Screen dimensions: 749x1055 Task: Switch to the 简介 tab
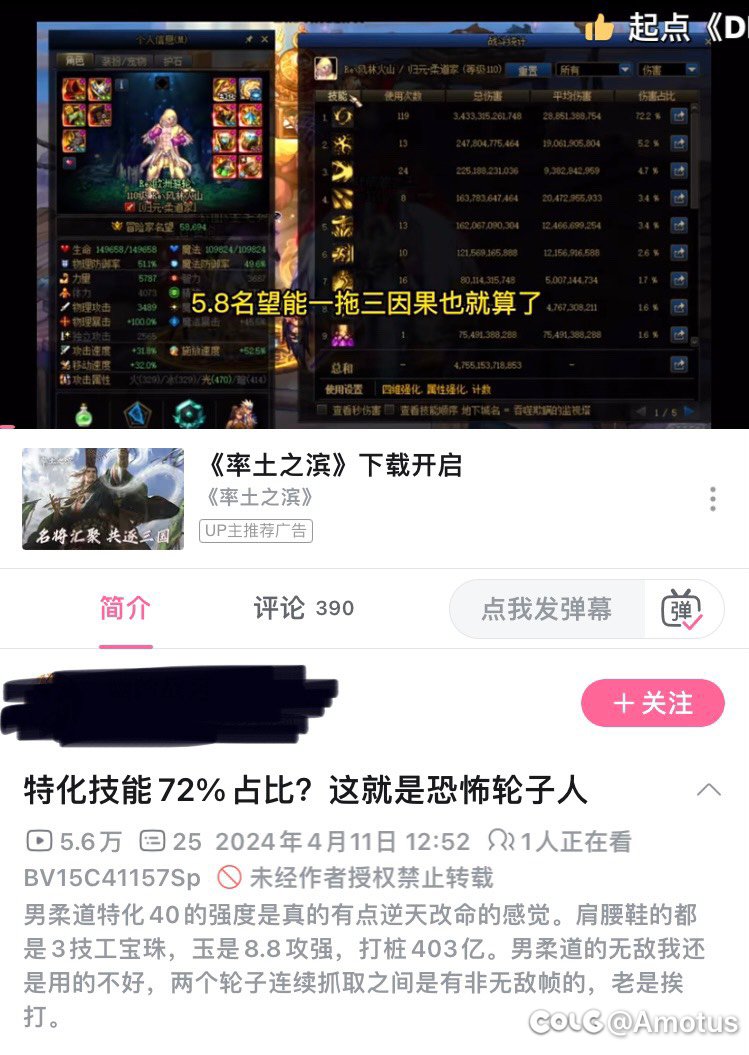pyautogui.click(x=125, y=608)
